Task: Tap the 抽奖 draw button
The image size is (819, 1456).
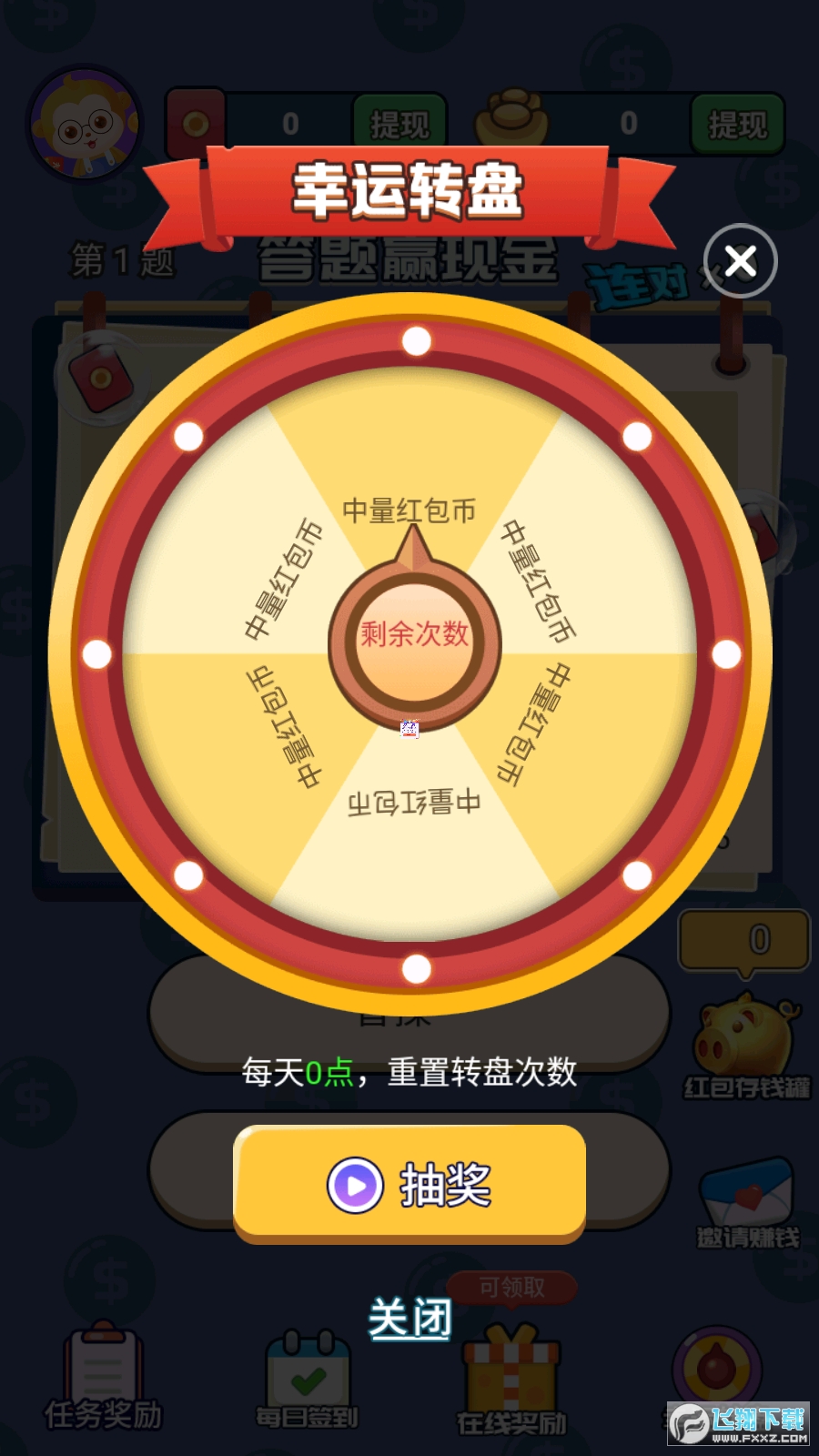Action: [409, 1183]
